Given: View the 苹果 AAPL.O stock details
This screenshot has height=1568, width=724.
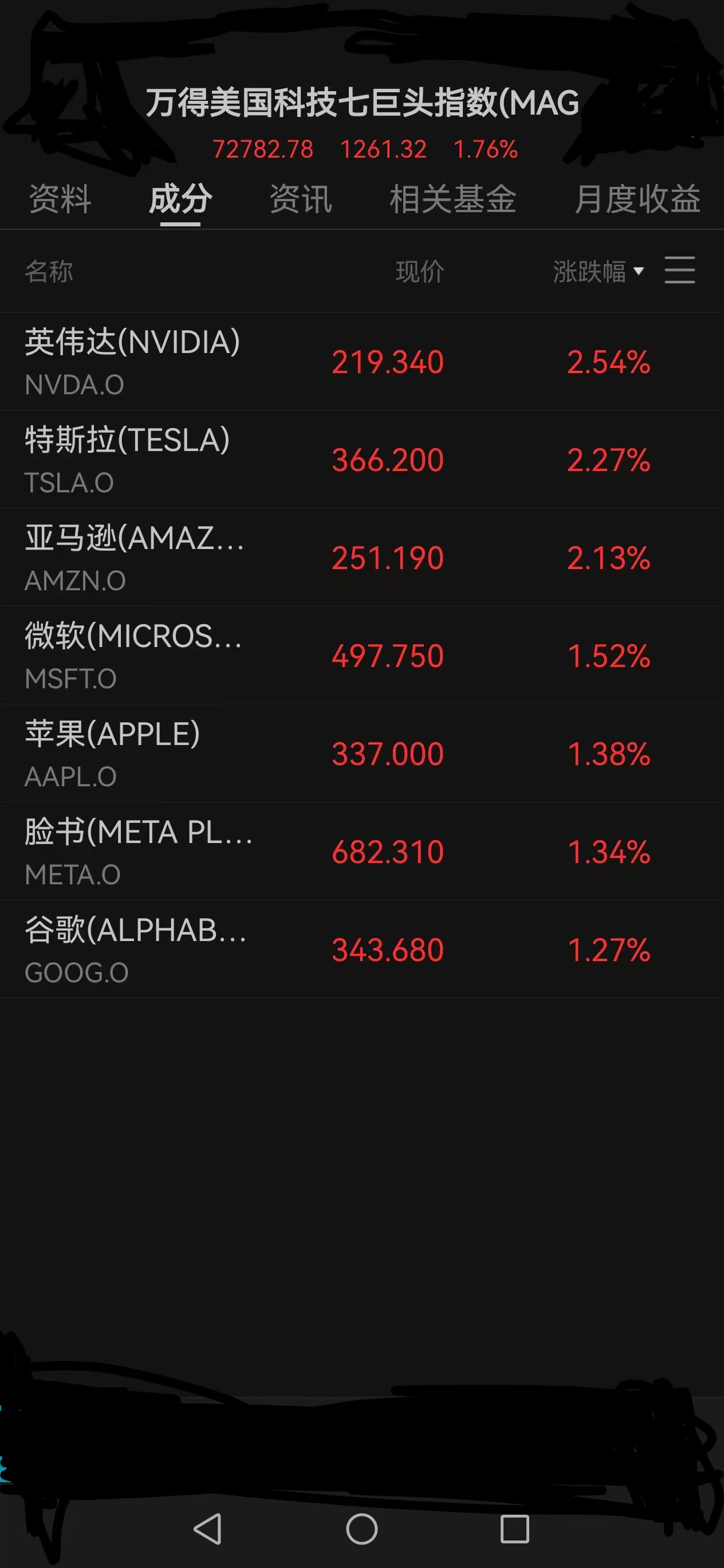Looking at the screenshot, I should click(362, 754).
